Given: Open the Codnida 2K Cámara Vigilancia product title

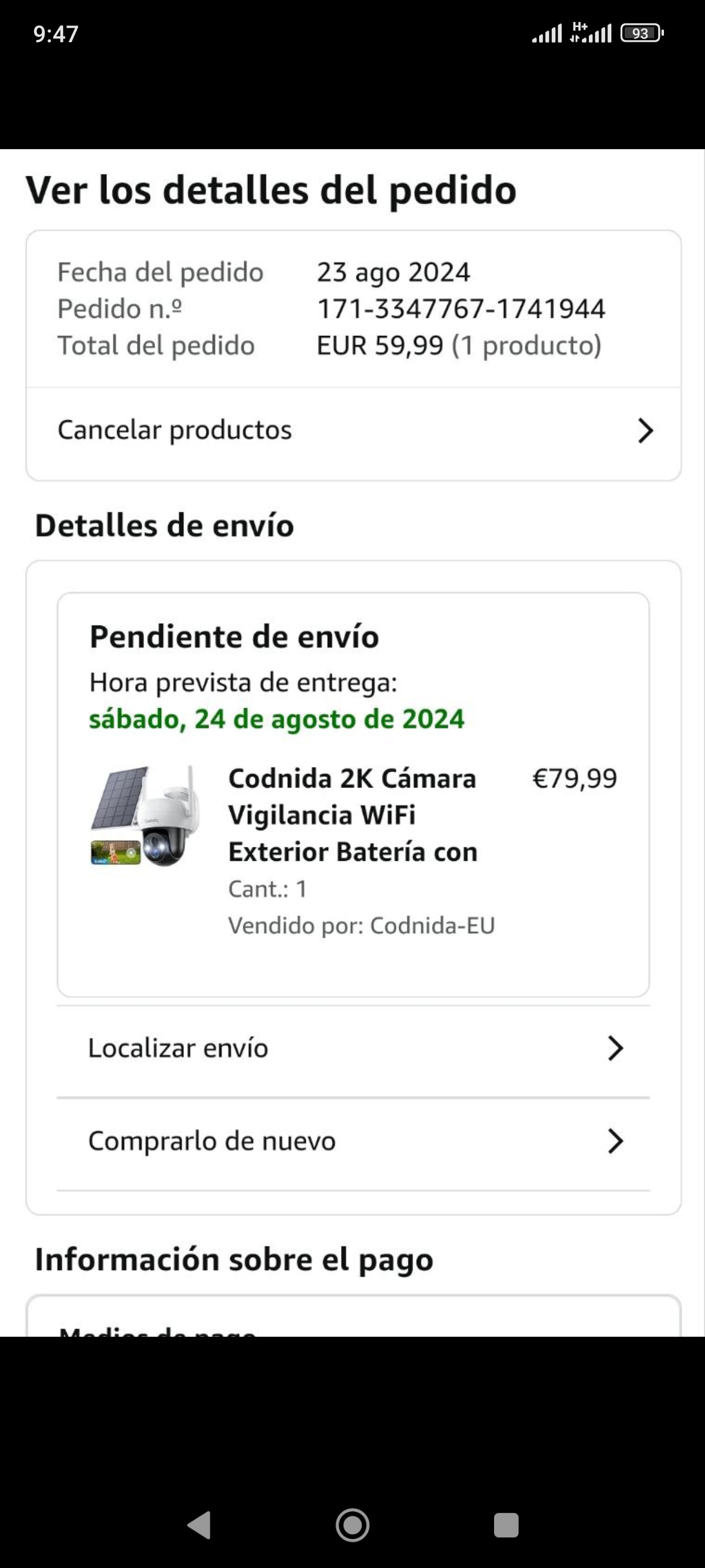Looking at the screenshot, I should [x=352, y=815].
